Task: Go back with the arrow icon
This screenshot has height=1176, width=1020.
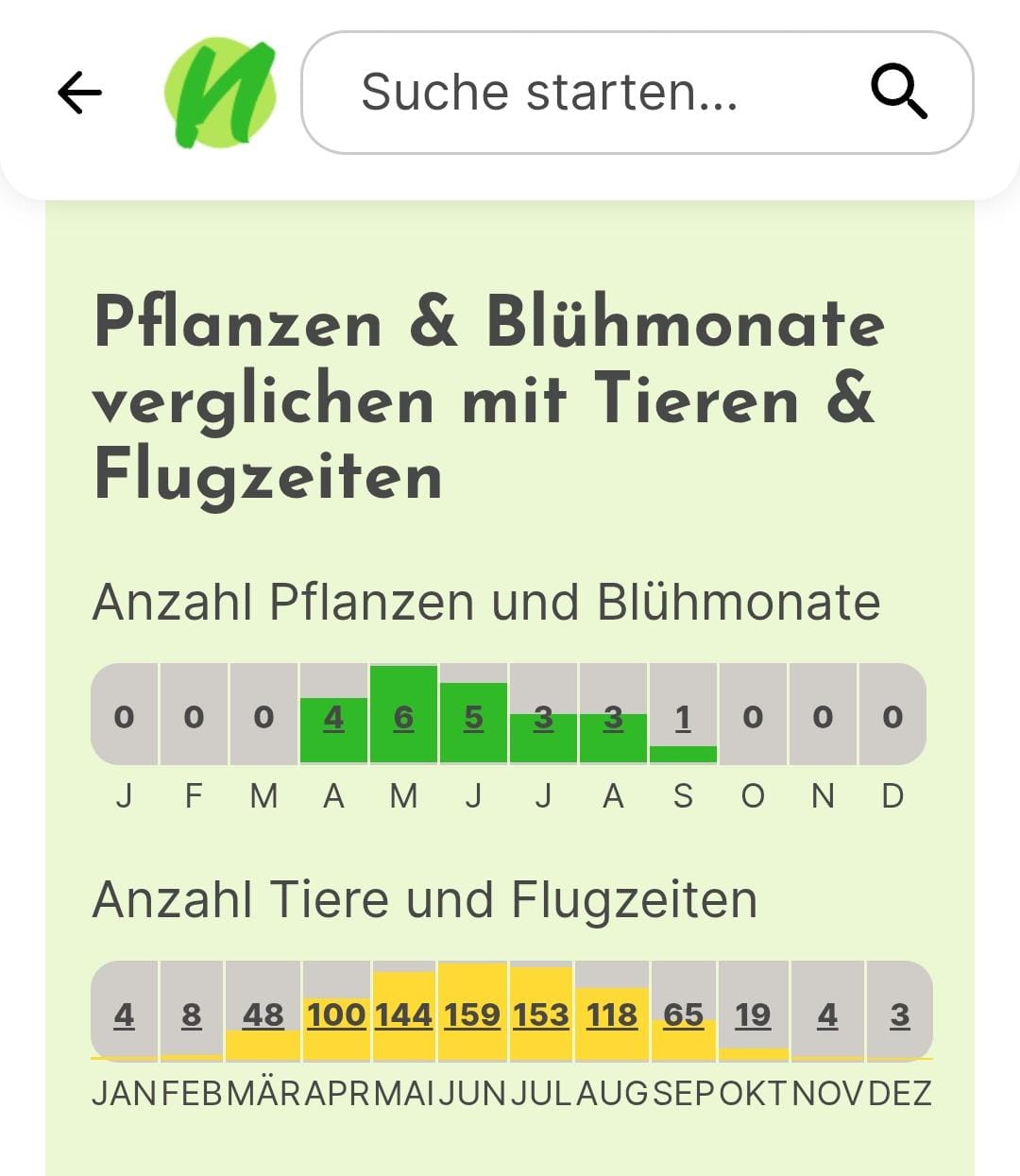Action: [x=79, y=93]
